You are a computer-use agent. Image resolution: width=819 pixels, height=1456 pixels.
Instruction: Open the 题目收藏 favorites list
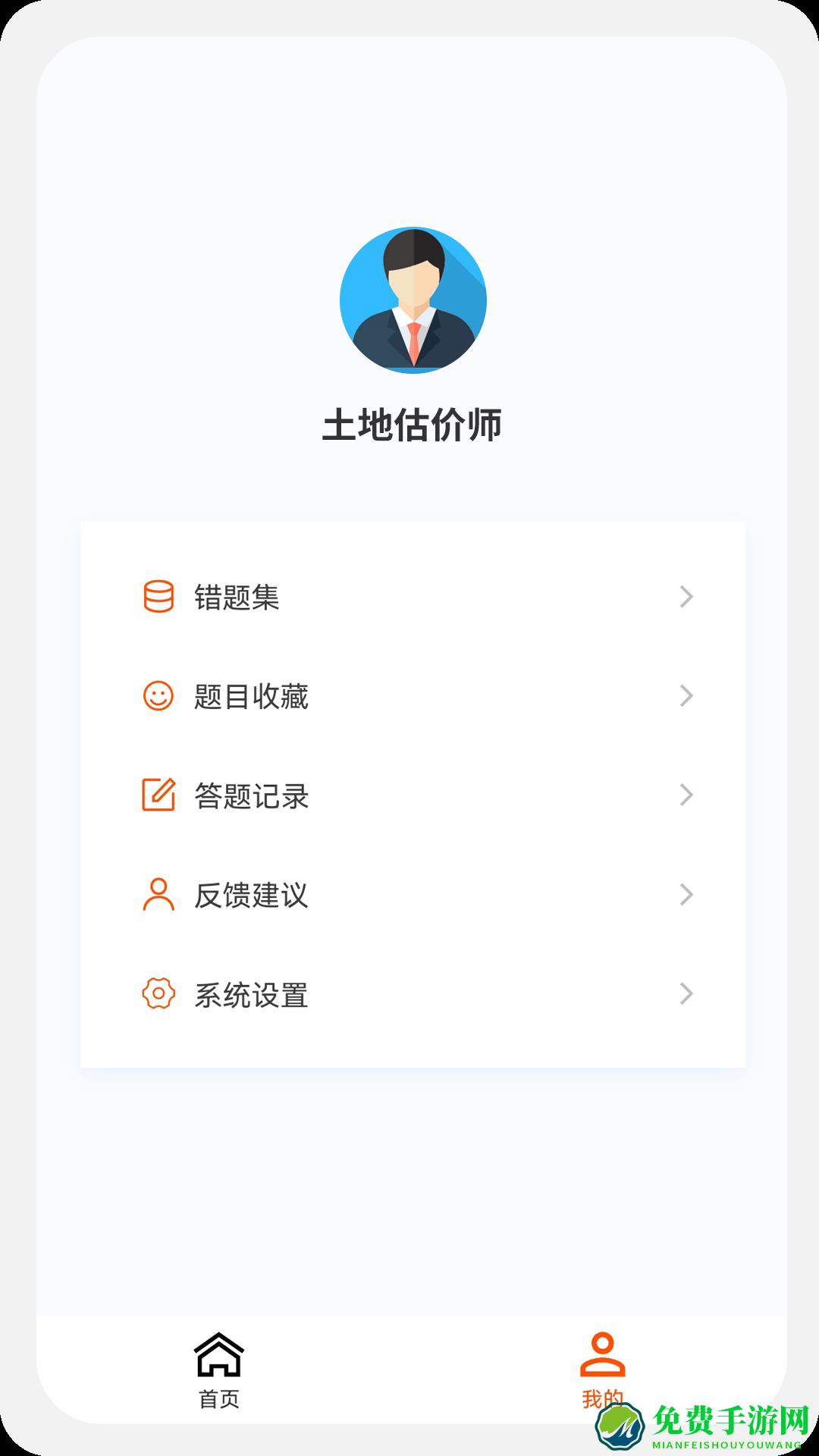[250, 697]
